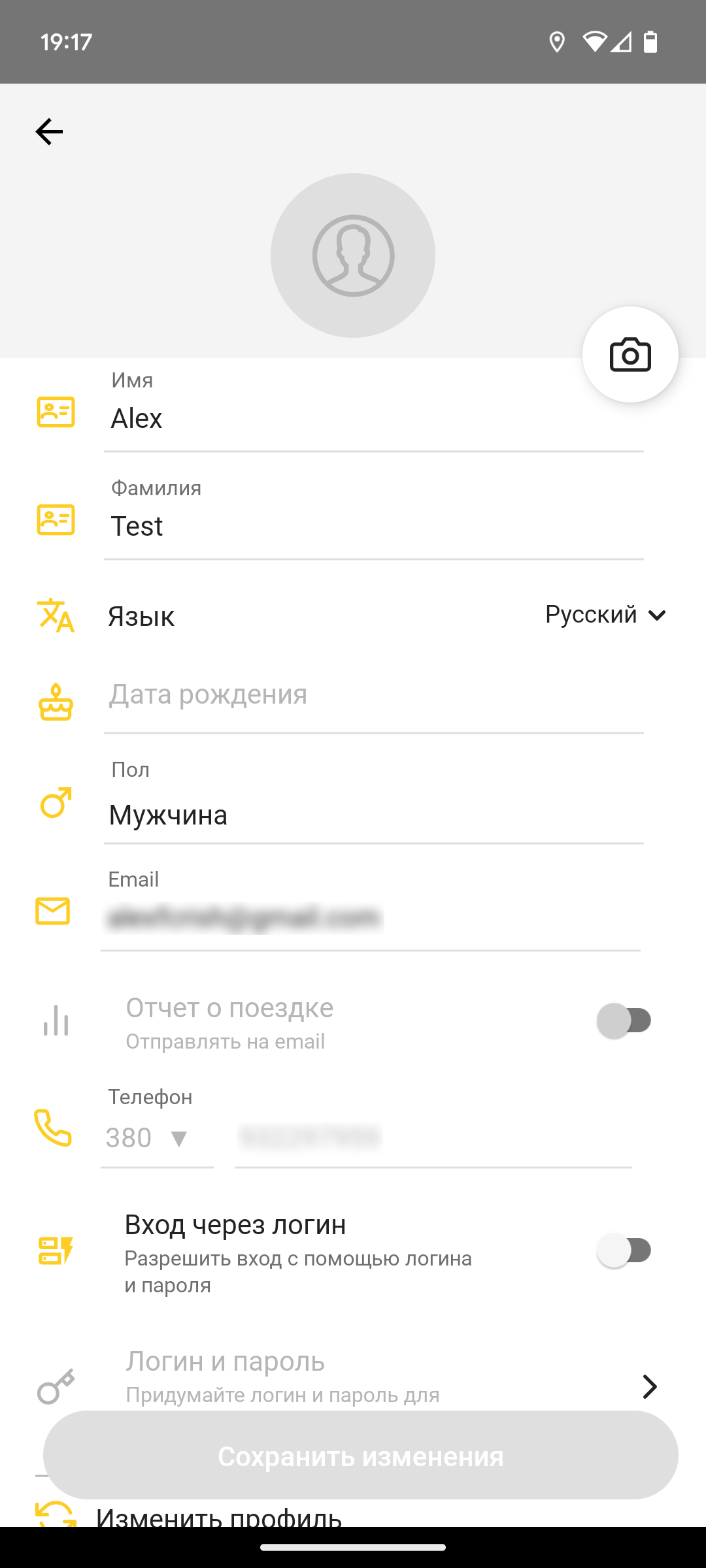
Task: Open the Язык dropdown showing Русский
Action: point(605,615)
